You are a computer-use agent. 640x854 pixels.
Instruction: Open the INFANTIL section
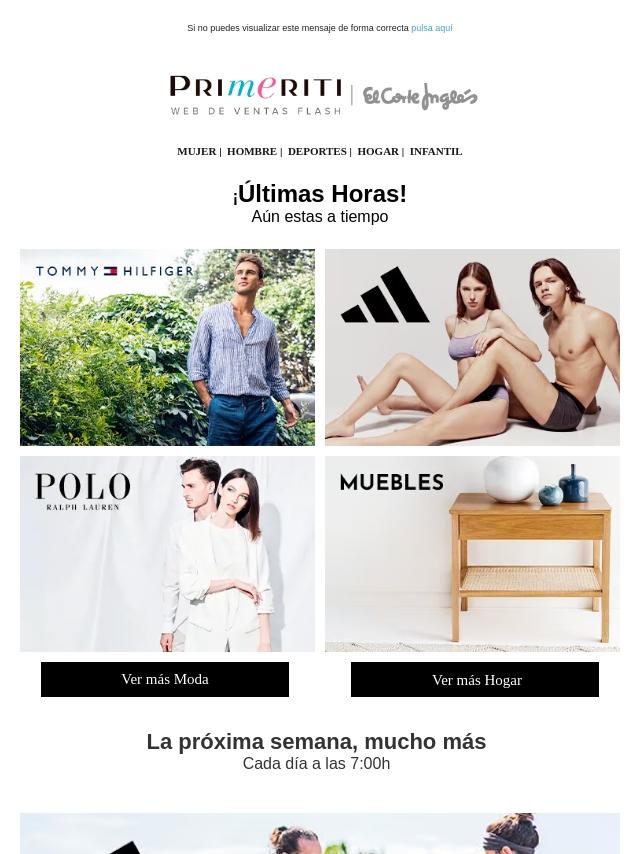[x=435, y=151]
